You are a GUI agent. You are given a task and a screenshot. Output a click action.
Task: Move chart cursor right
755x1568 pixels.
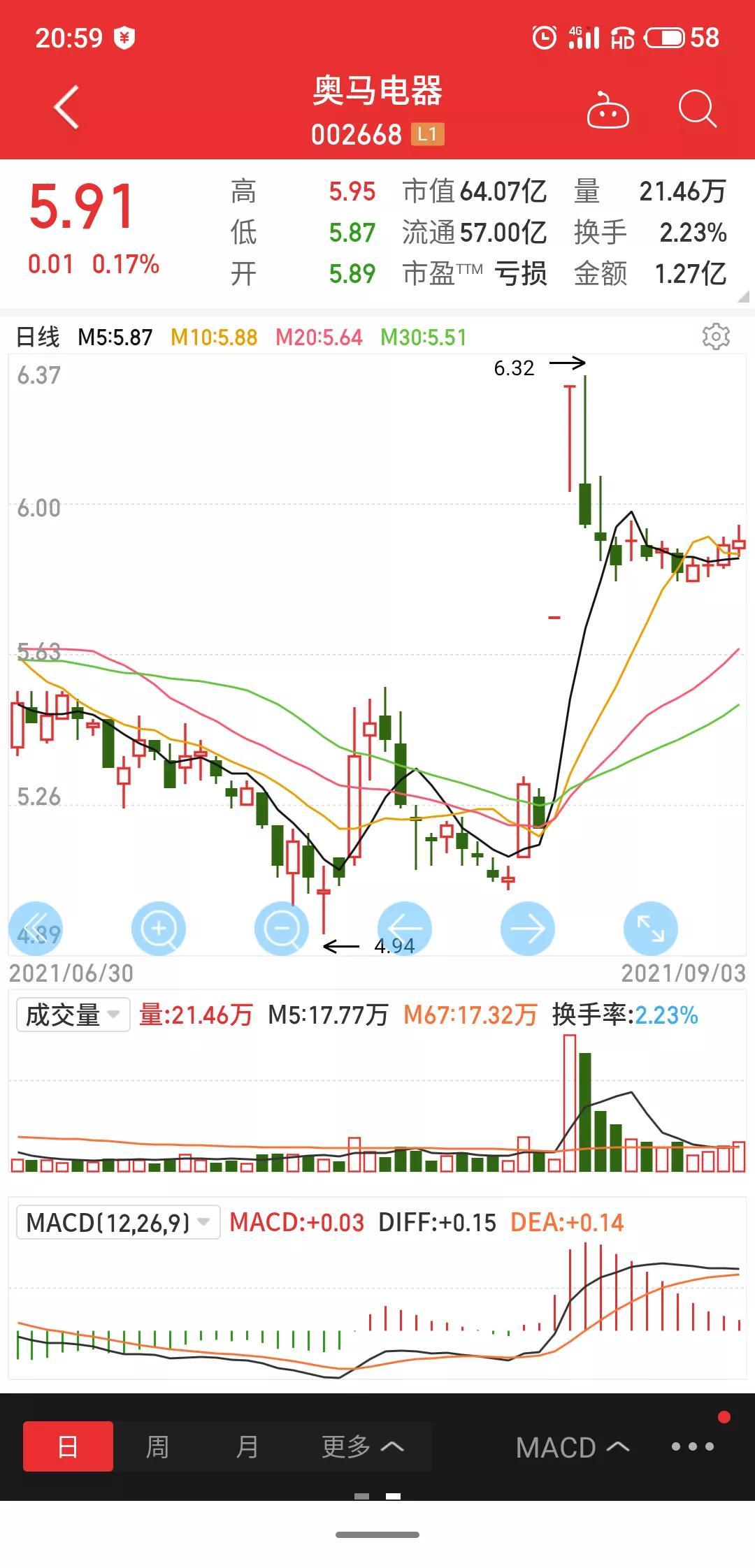[x=528, y=929]
